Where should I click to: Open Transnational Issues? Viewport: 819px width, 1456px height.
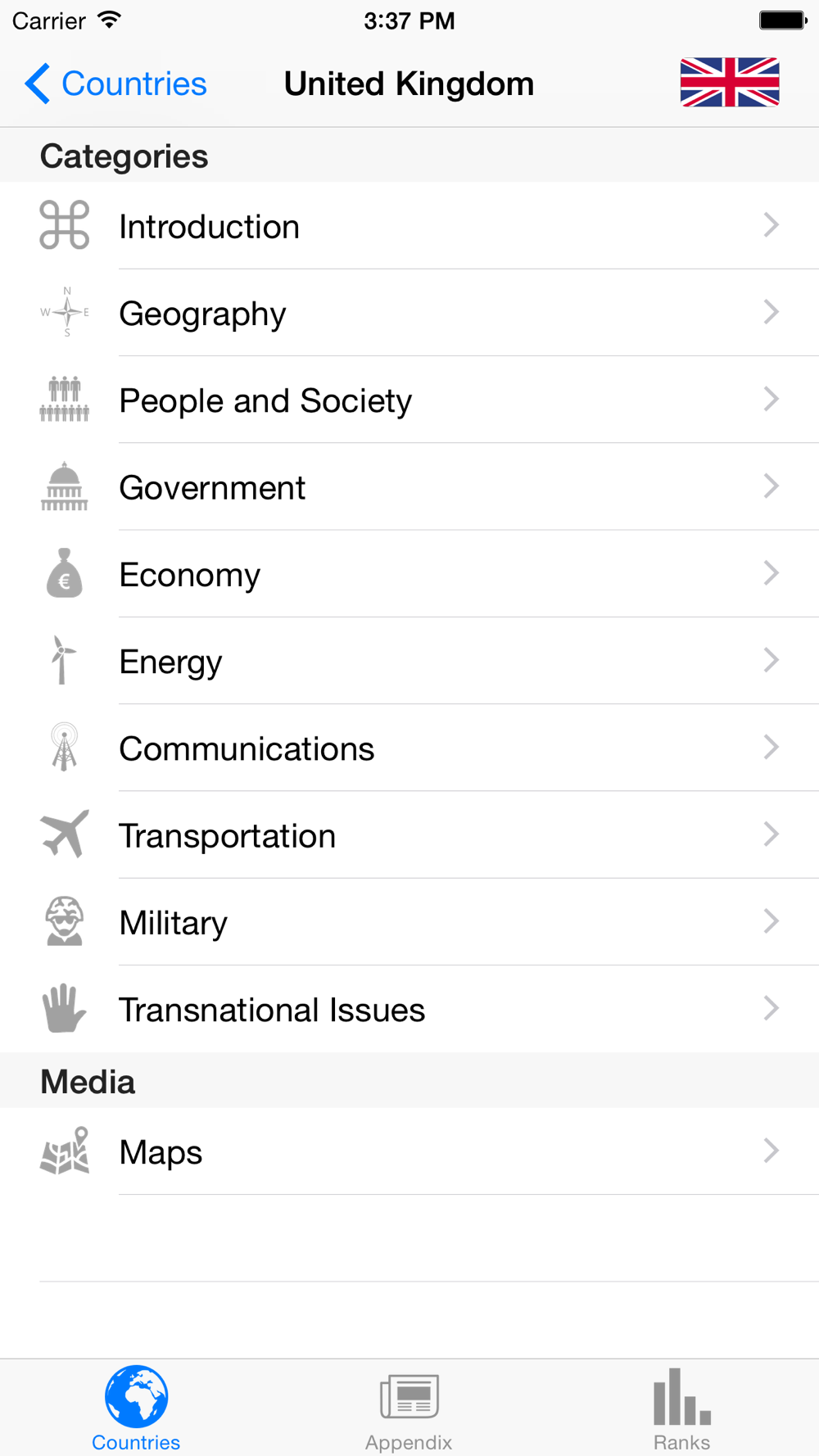[x=409, y=1009]
